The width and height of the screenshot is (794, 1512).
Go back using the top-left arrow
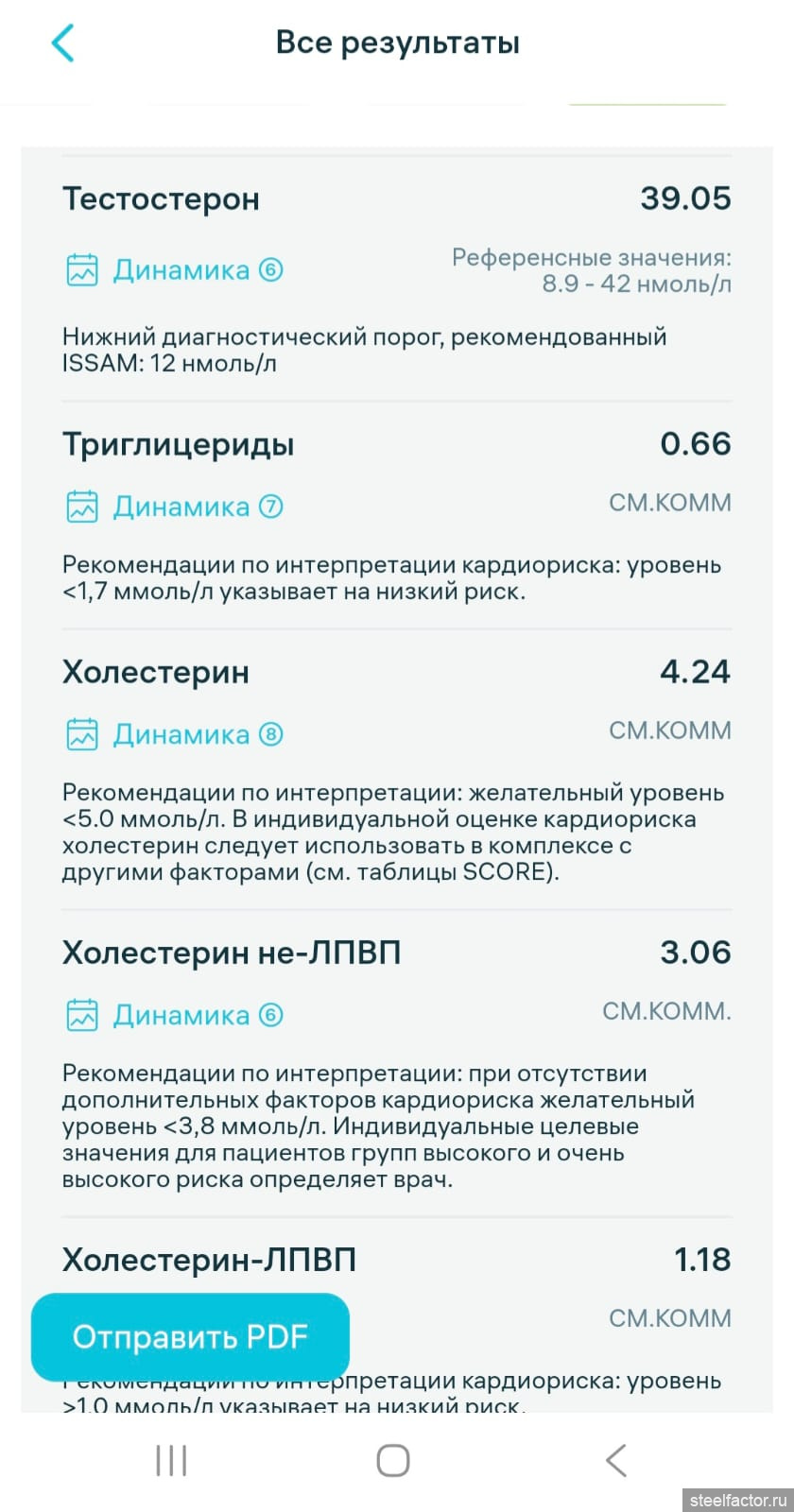click(62, 43)
